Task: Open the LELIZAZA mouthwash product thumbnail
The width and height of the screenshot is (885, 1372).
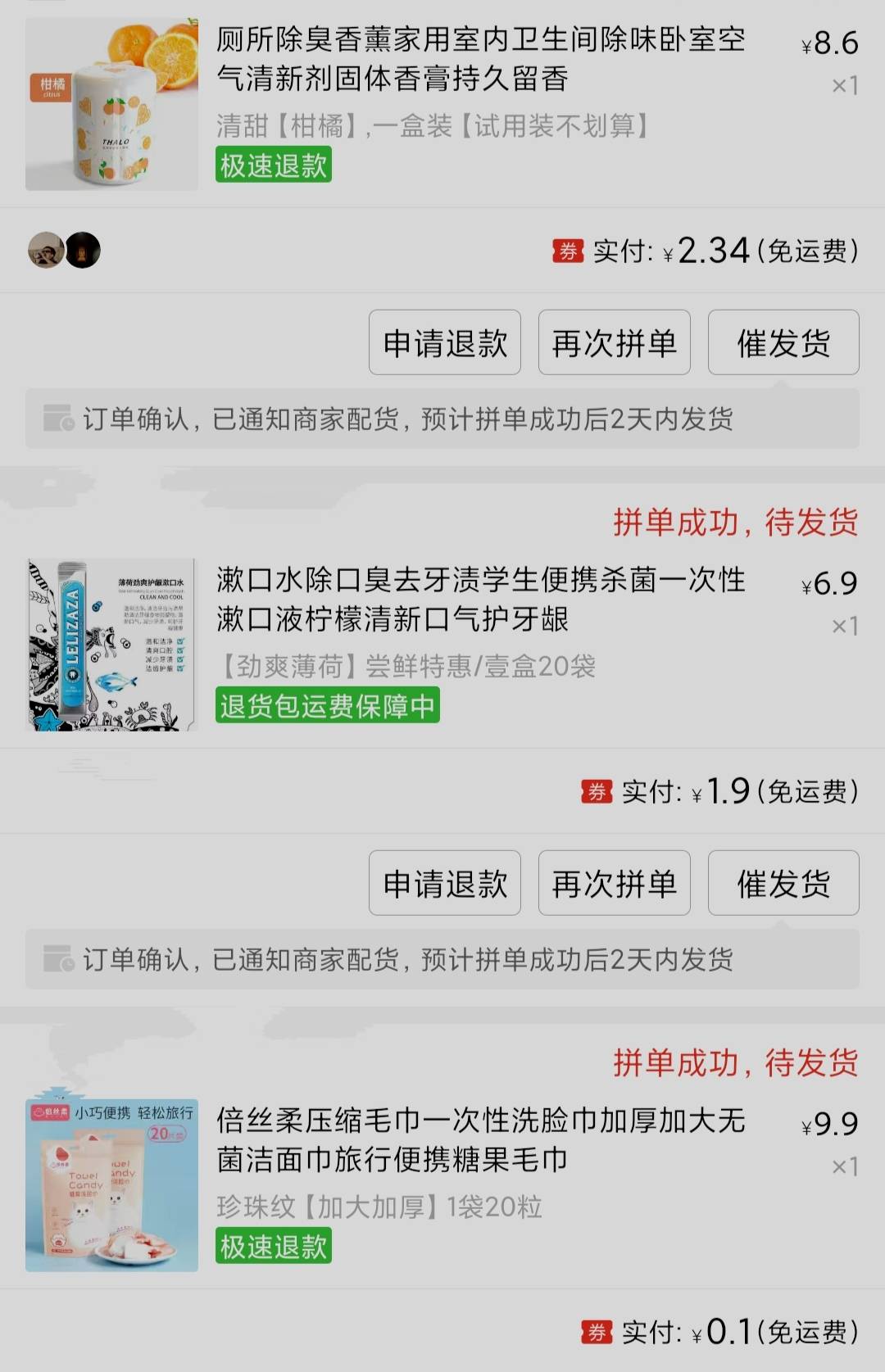Action: pos(111,643)
